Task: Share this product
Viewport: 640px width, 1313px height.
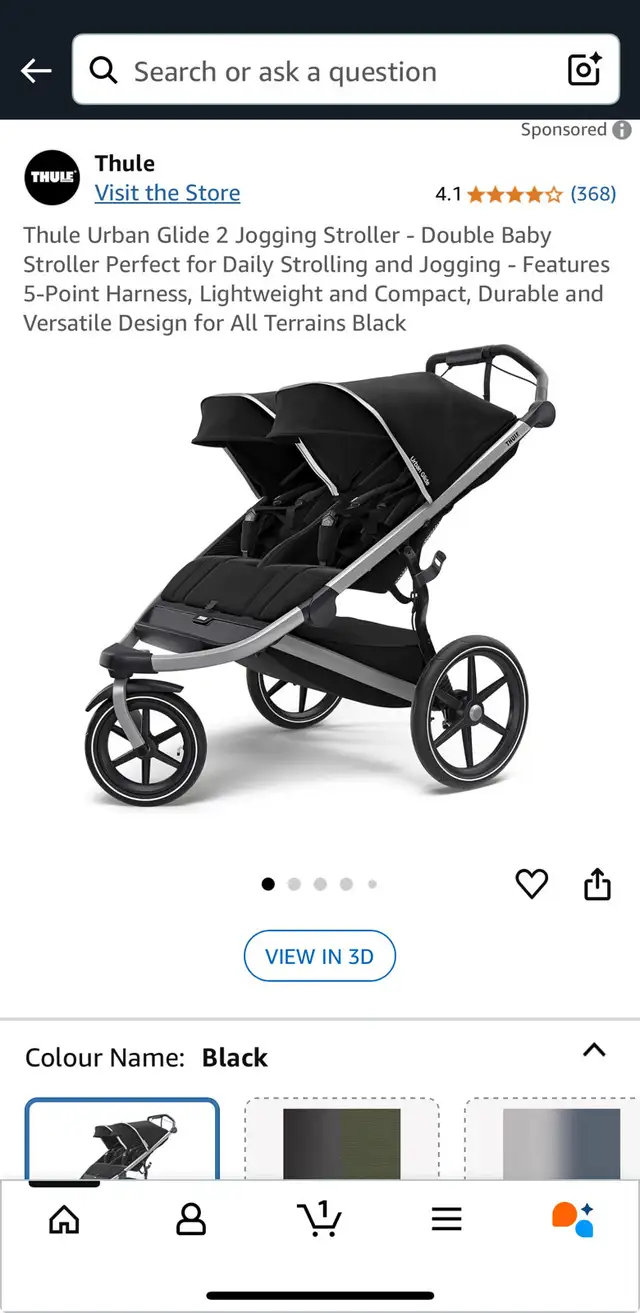Action: click(597, 884)
